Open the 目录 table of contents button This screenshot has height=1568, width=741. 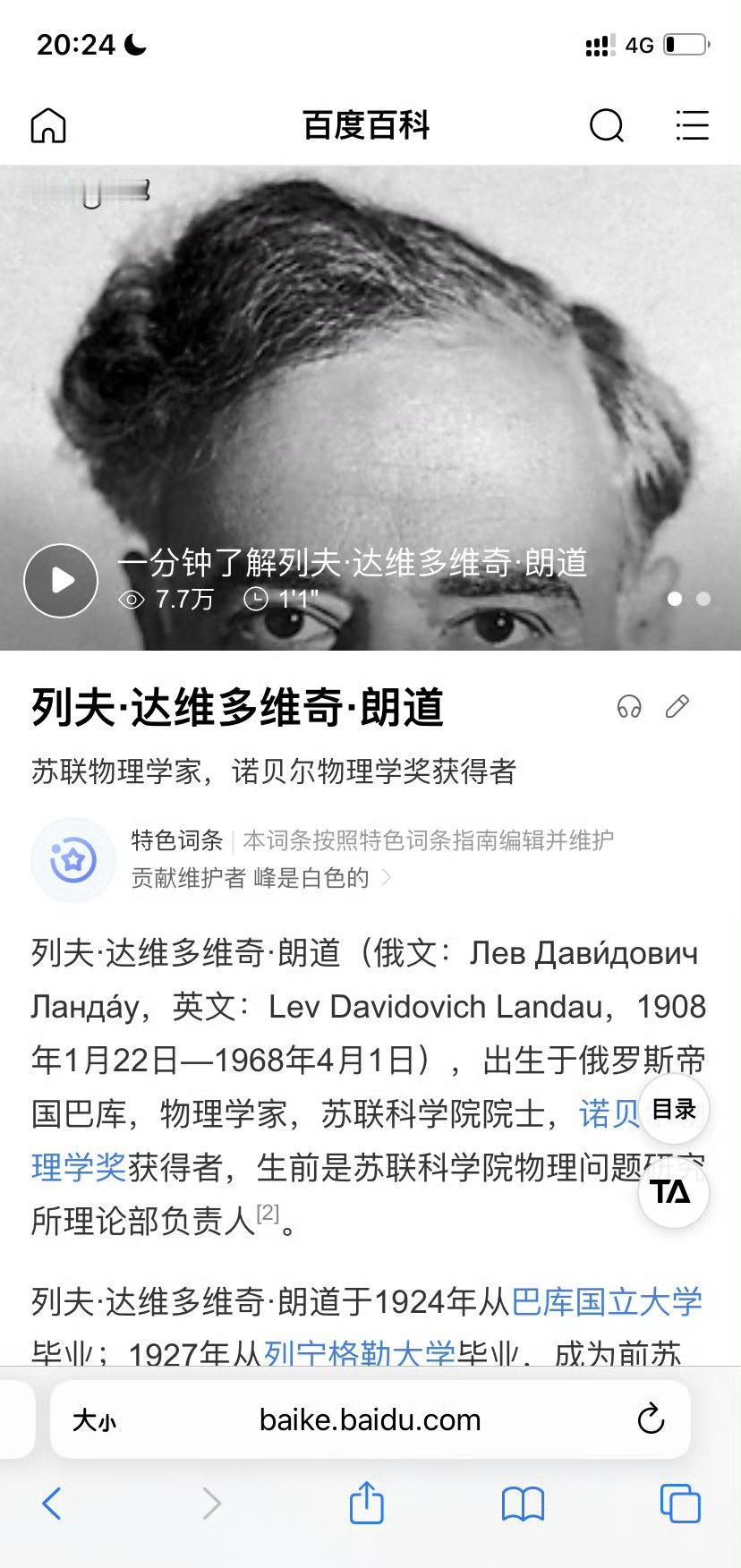[x=674, y=1110]
